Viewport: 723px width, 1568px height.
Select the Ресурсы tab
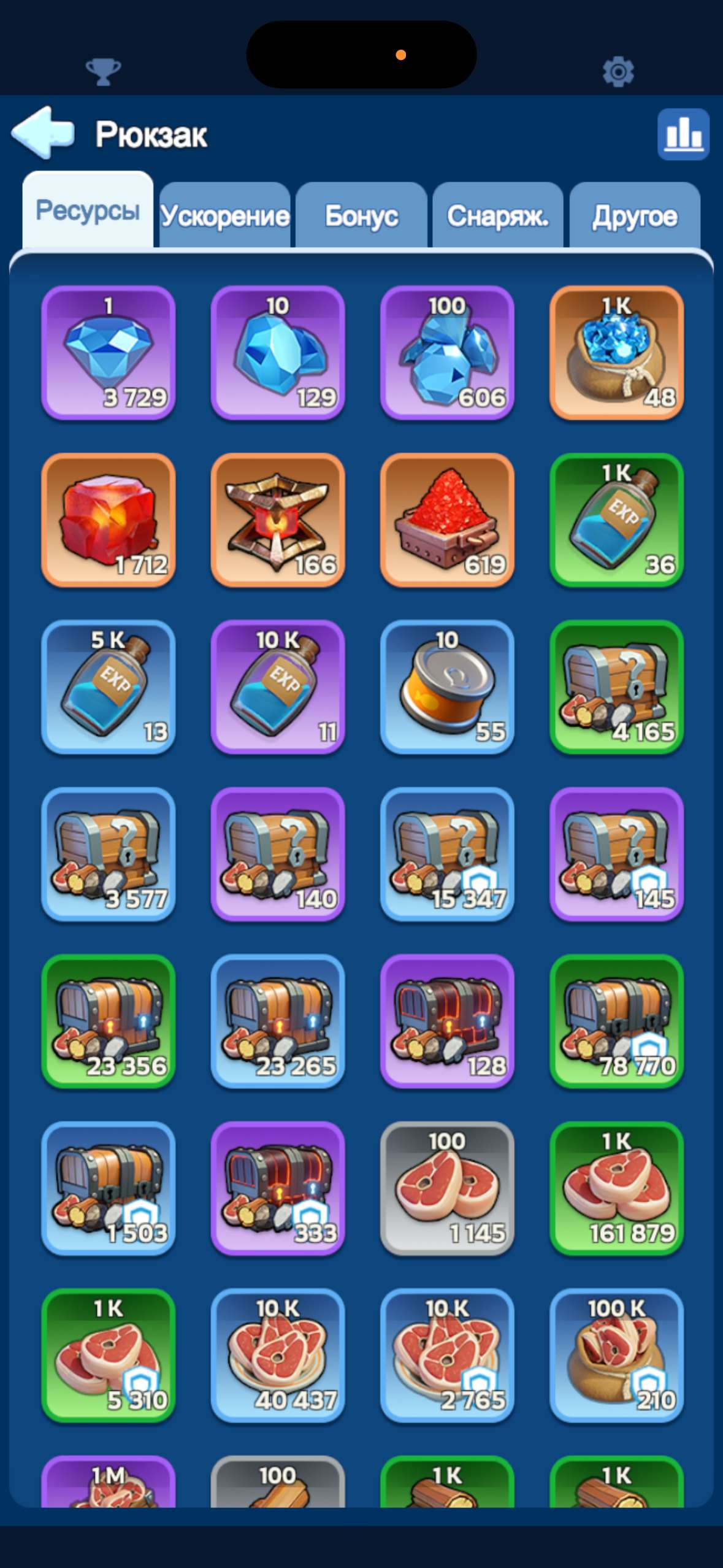[88, 210]
